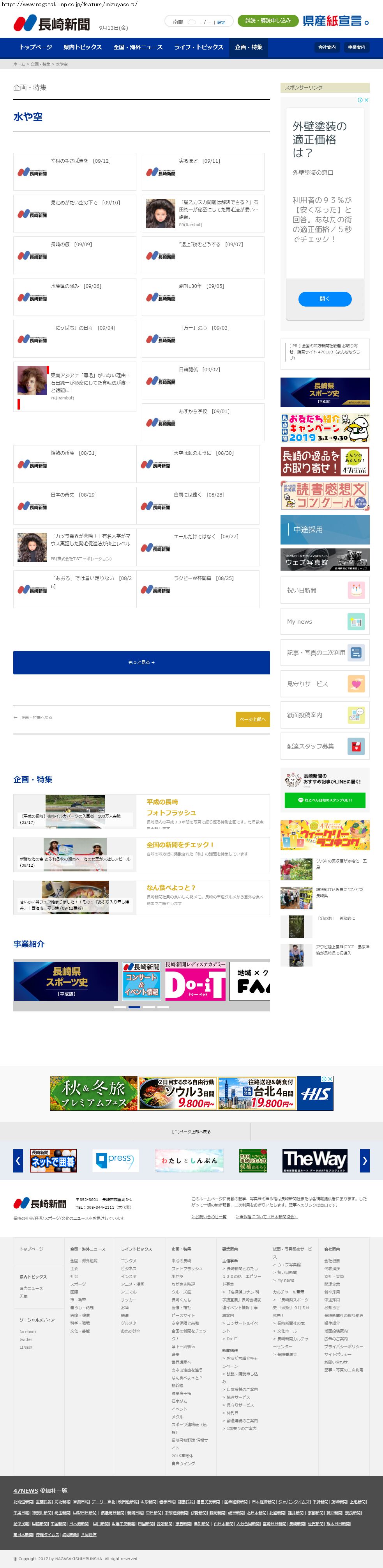Open the フォトフラッシュ feature card

(x=171, y=812)
